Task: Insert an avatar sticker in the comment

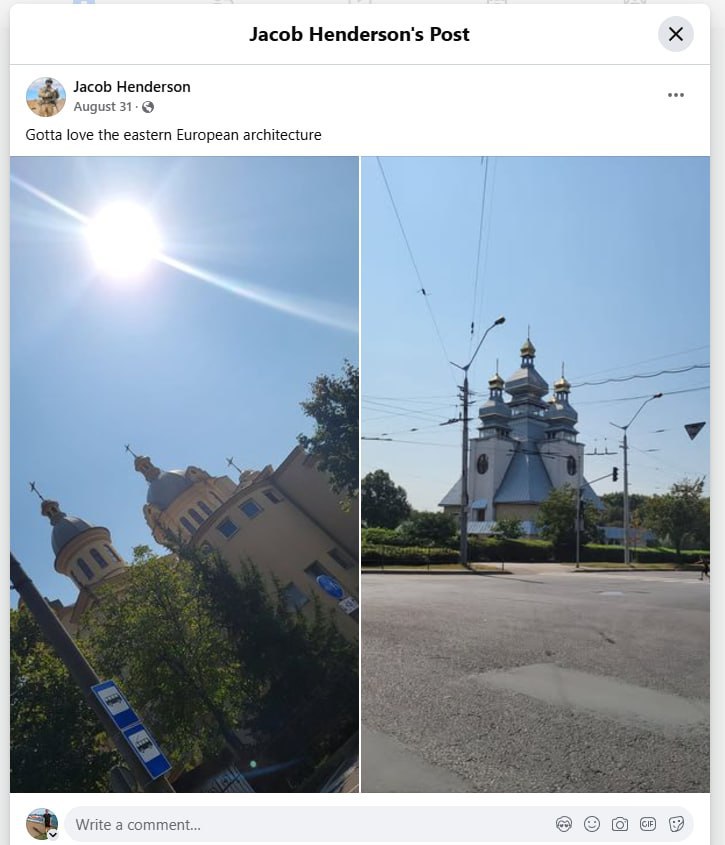Action: click(564, 825)
